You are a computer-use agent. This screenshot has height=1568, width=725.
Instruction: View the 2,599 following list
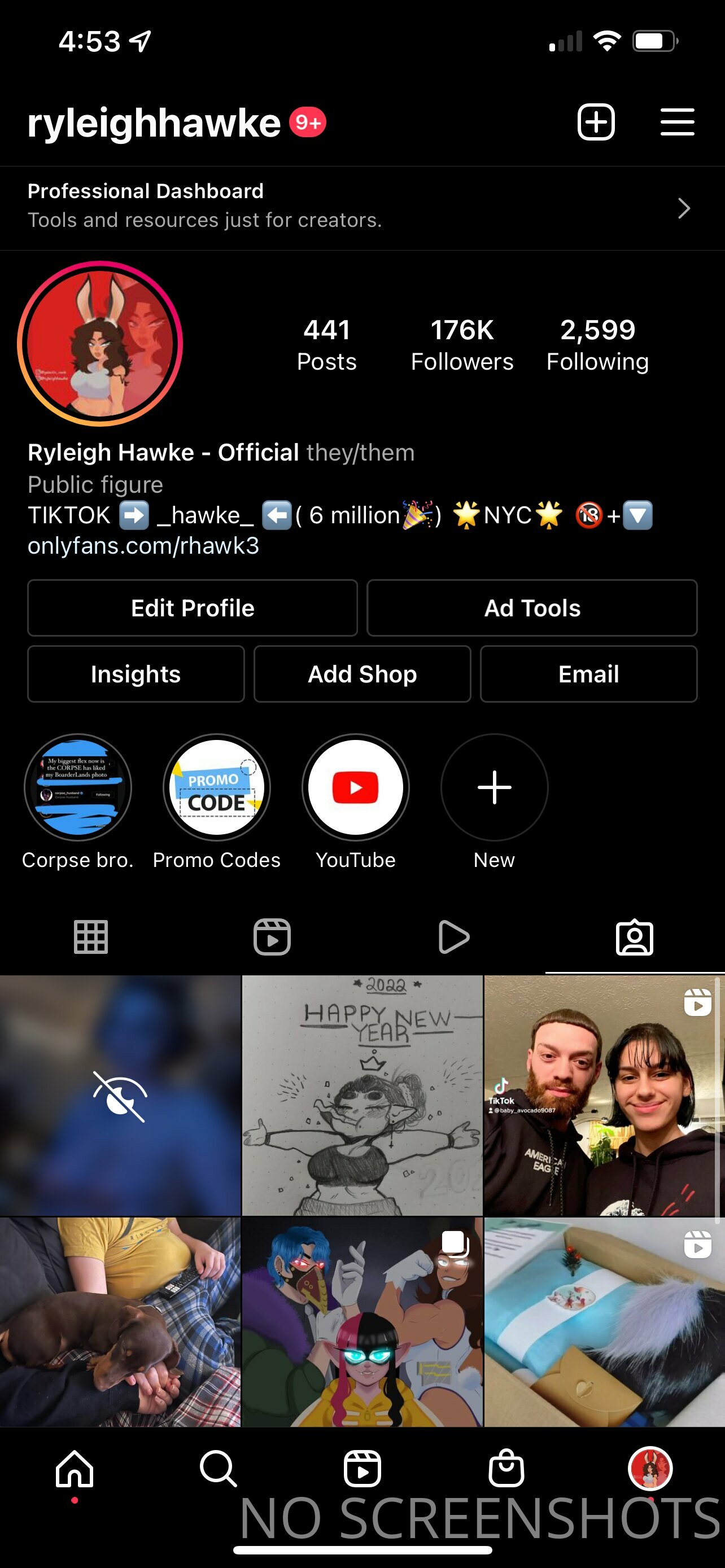597,344
